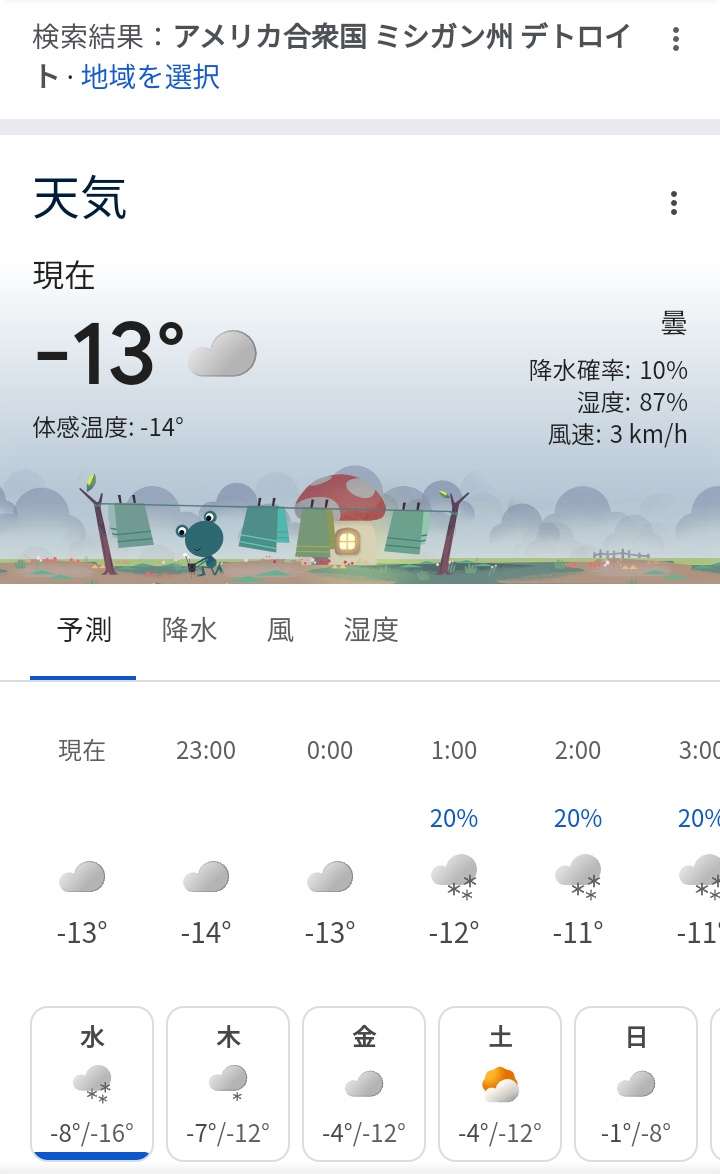Select the 予測 tab

tap(84, 630)
